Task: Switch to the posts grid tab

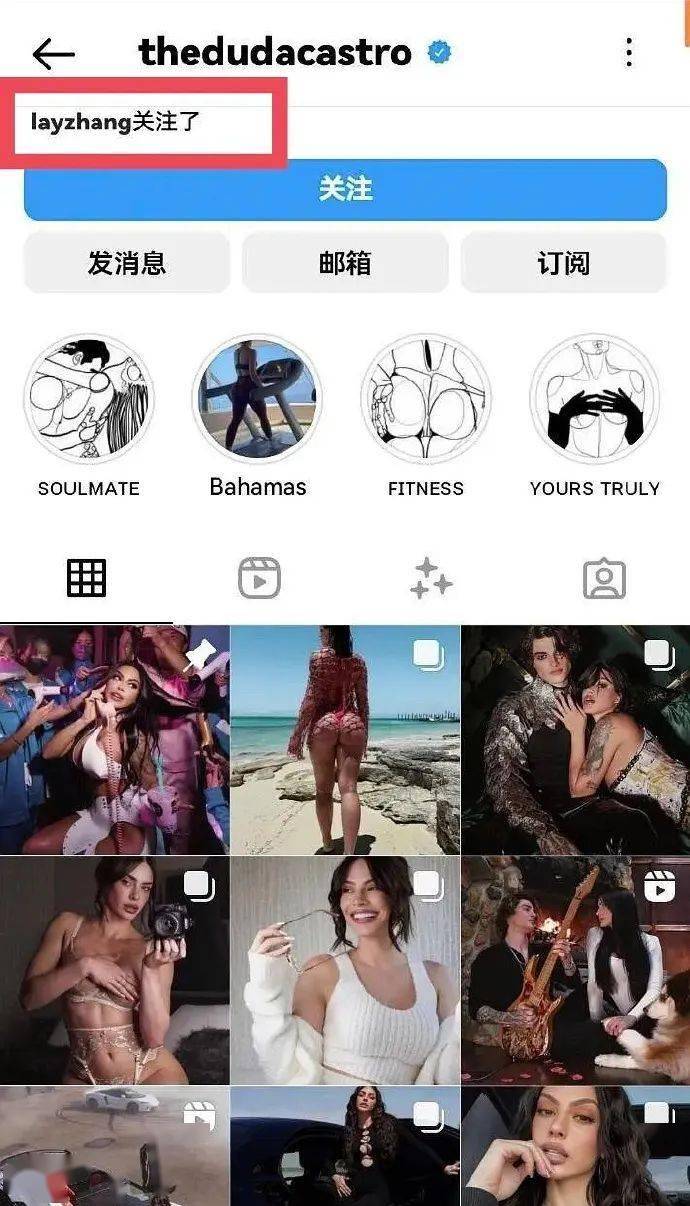Action: (x=86, y=578)
